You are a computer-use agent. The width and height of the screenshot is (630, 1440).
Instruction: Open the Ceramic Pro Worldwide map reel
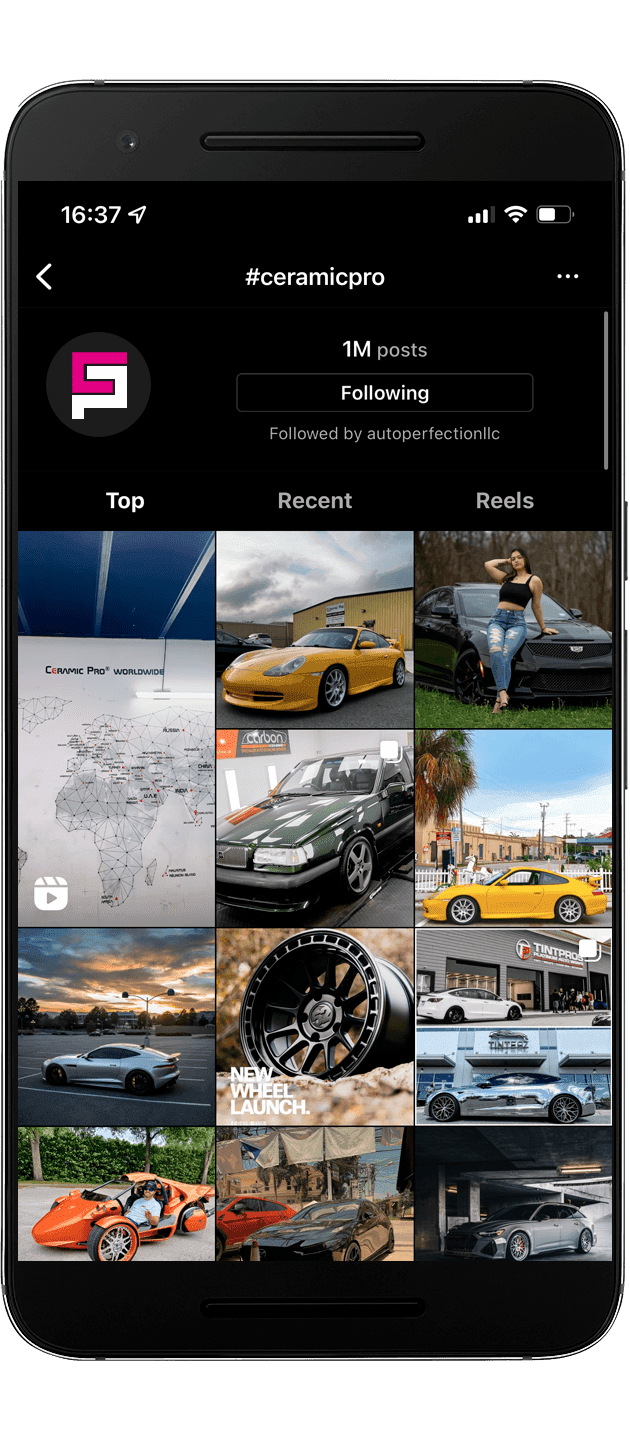click(116, 728)
